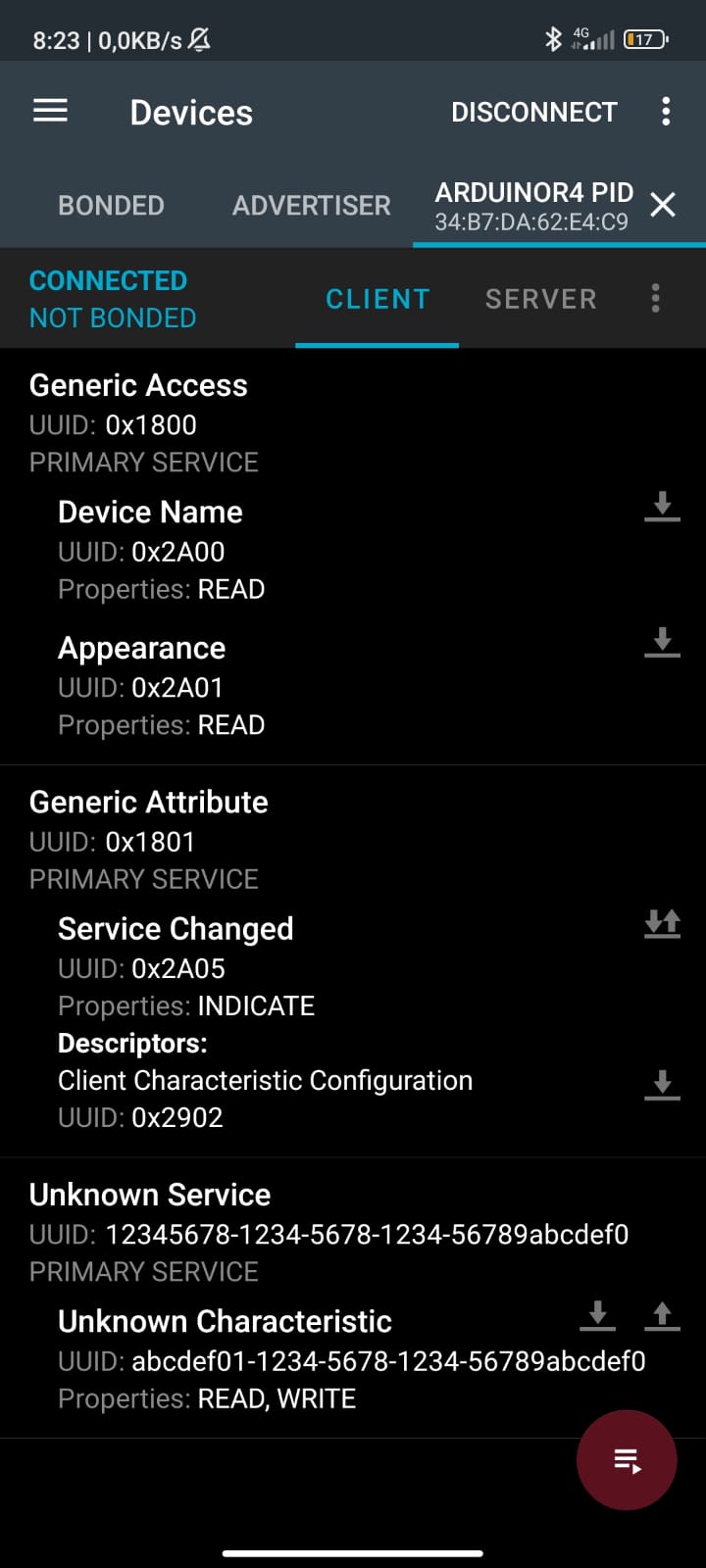The width and height of the screenshot is (706, 1568).
Task: Enable indications for Service Changed
Action: point(662,924)
